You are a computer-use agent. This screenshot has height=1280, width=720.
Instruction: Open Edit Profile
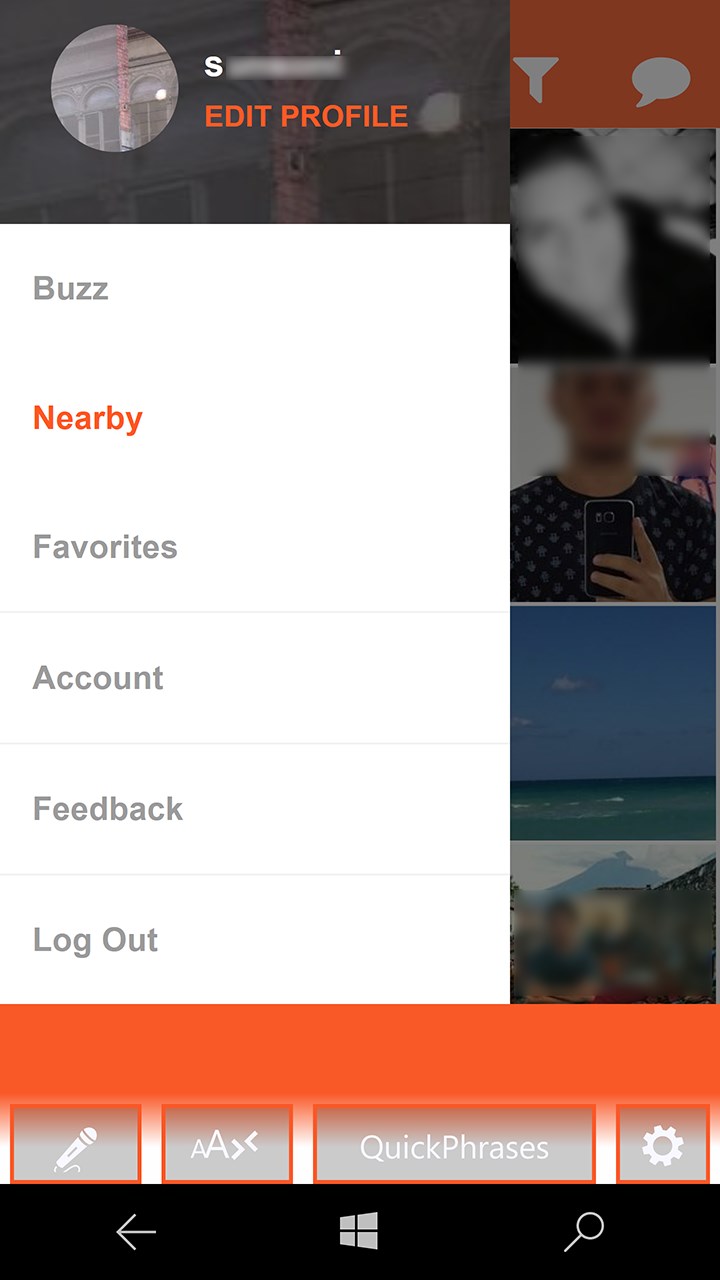coord(306,116)
